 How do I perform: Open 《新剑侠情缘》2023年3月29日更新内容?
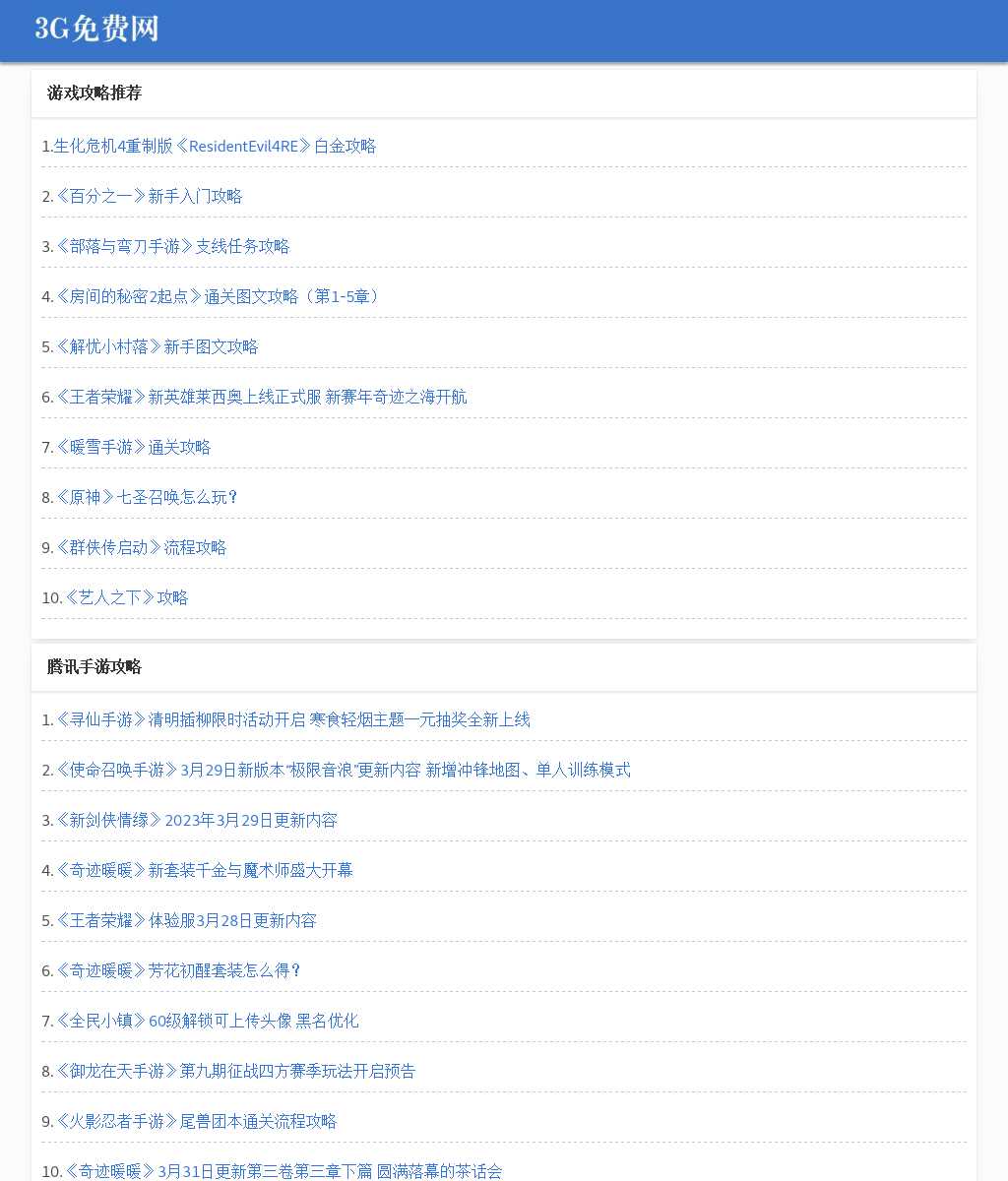(195, 820)
